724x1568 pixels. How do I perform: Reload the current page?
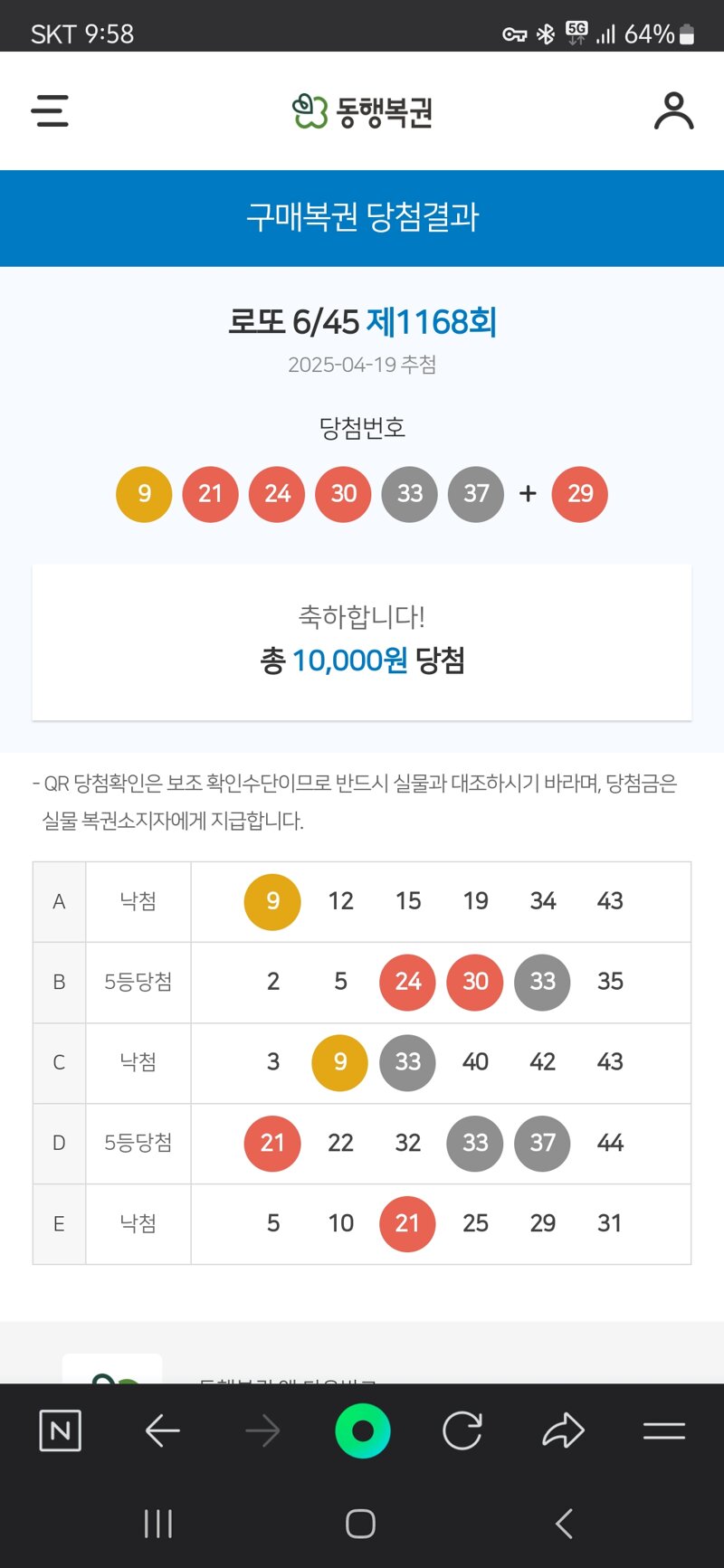point(462,1430)
